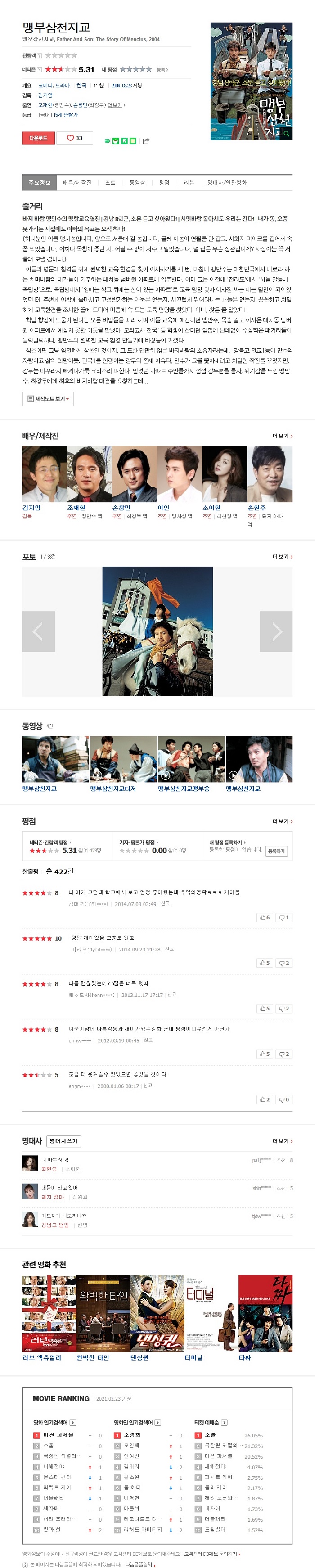Expand the 제작노트 보기 dropdown
The height and width of the screenshot is (1568, 315).
coord(48,399)
